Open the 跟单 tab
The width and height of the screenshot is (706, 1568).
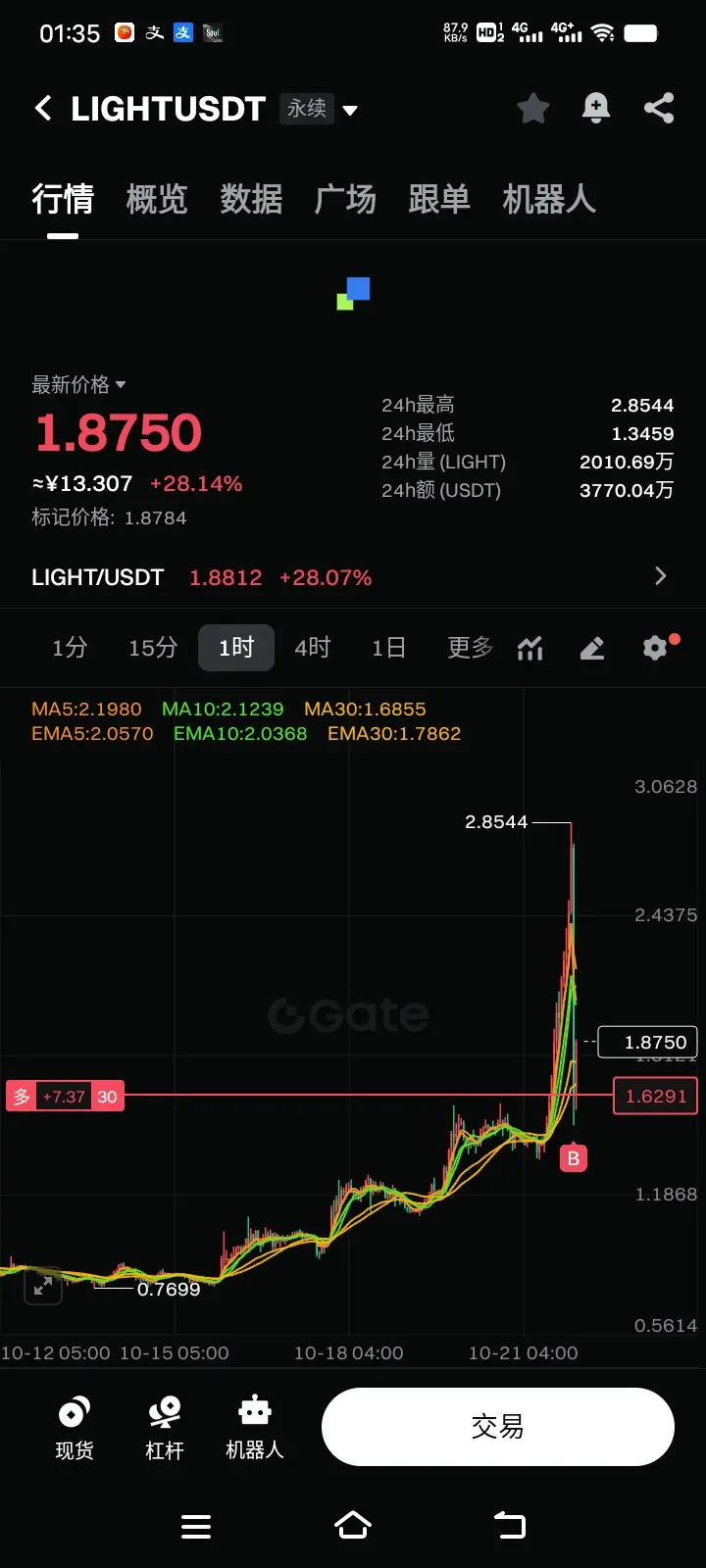pos(439,200)
